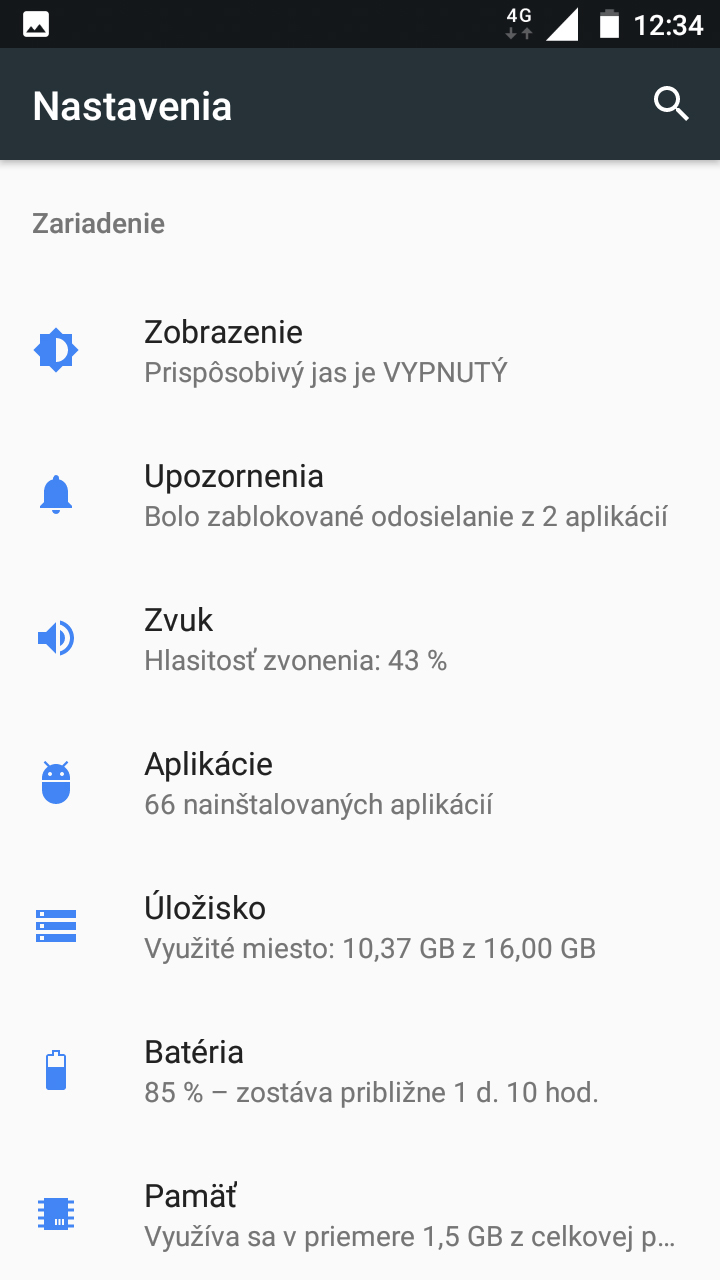This screenshot has height=1280, width=720.
Task: View Úložisko storage usage
Action: coord(360,927)
